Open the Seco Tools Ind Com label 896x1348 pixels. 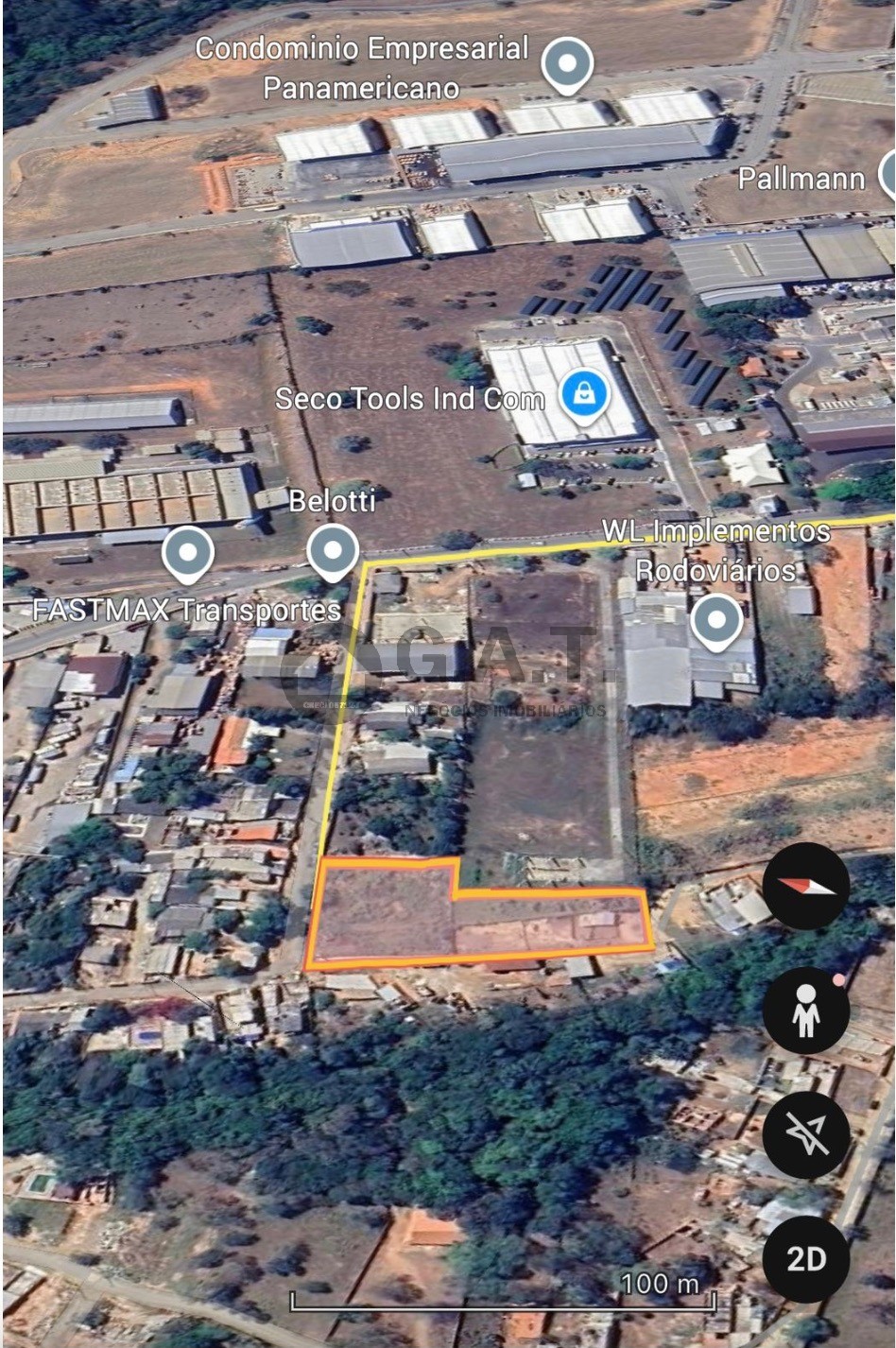pos(408,398)
